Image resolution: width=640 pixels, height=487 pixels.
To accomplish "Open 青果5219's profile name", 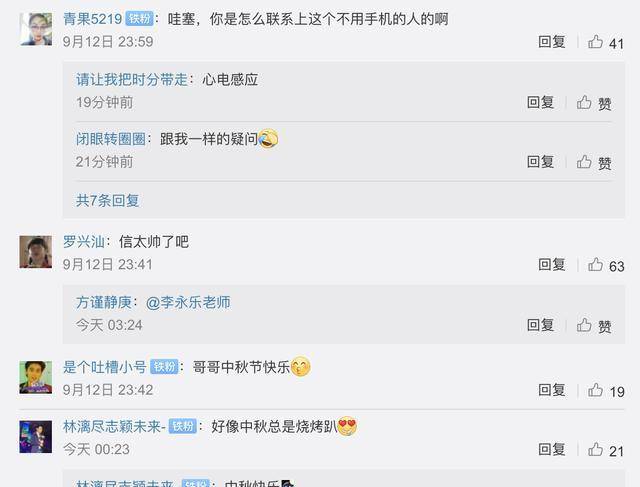I will click(91, 19).
